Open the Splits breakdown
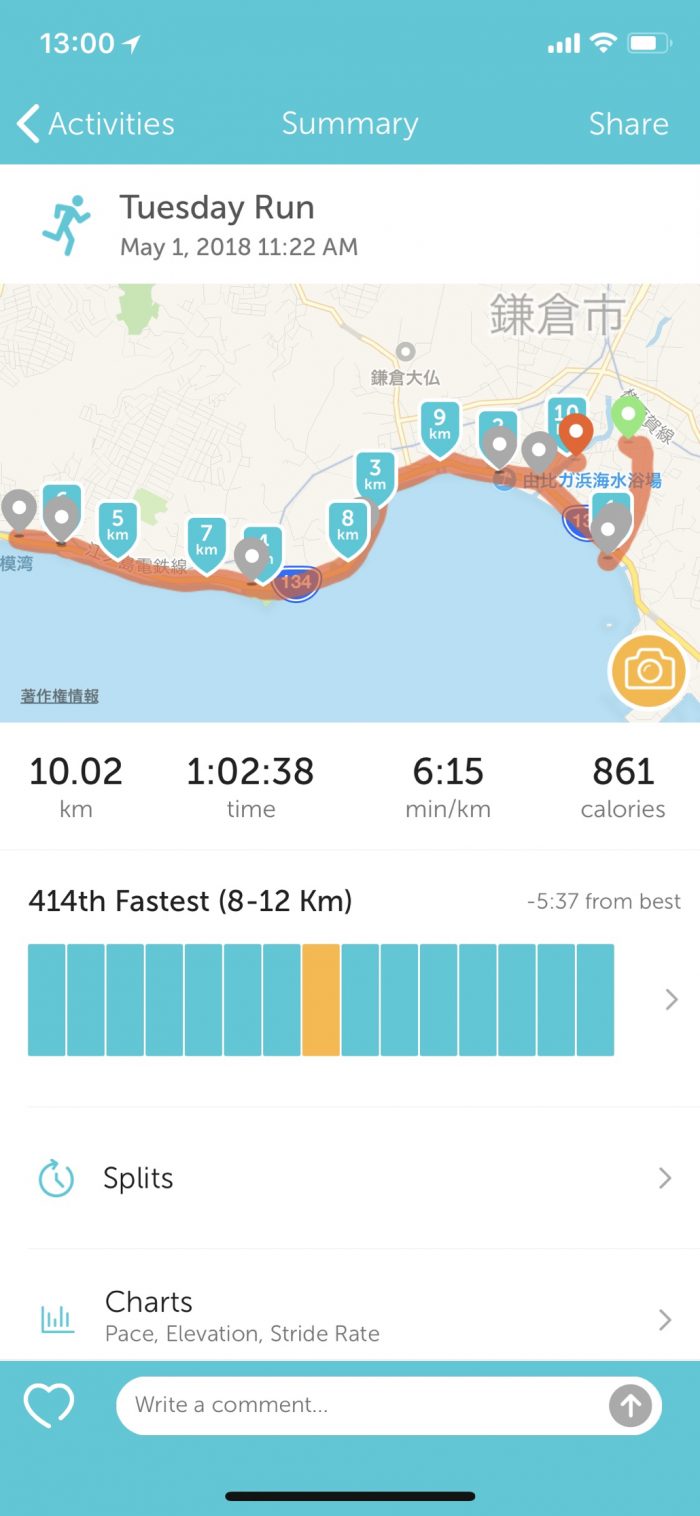 coord(350,1178)
